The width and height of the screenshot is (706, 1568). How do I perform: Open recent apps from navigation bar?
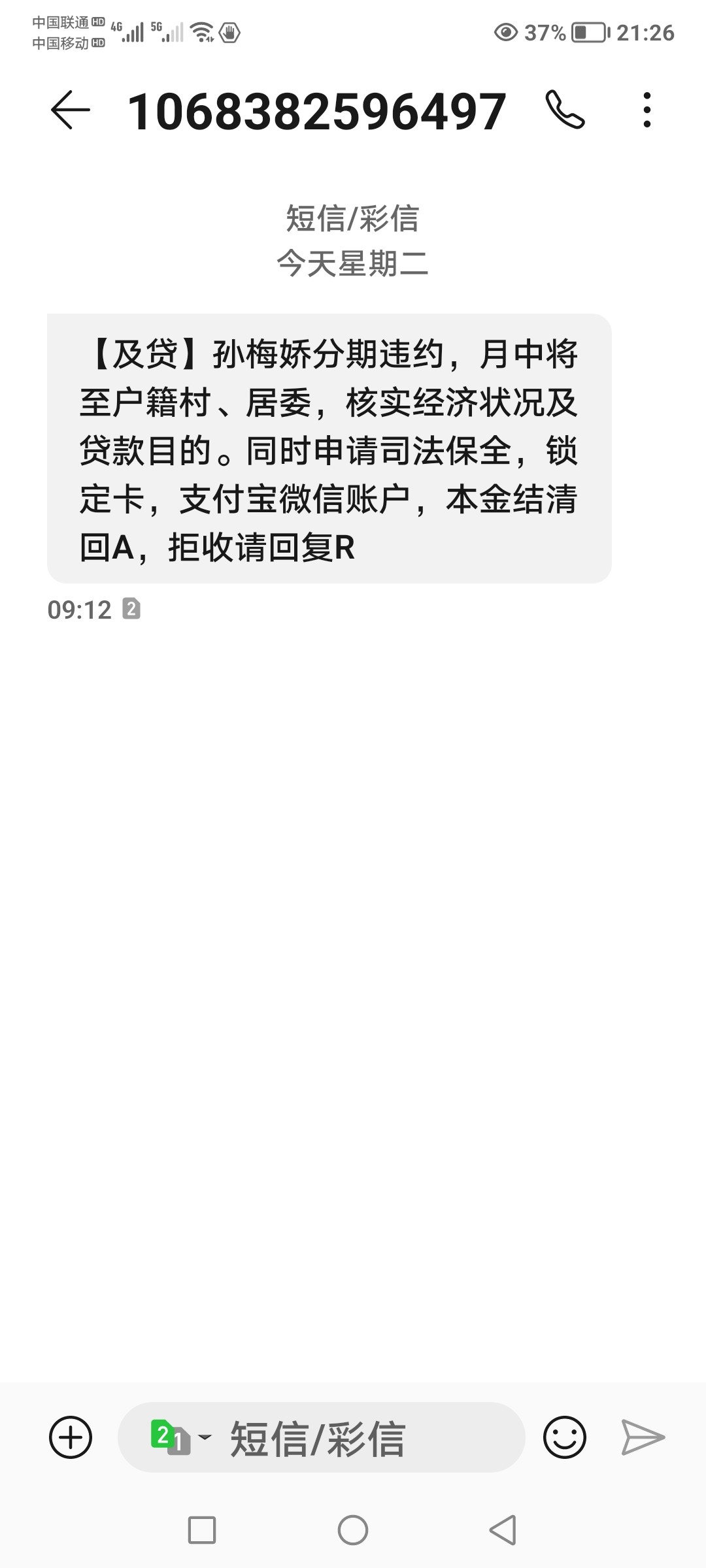point(202,1530)
